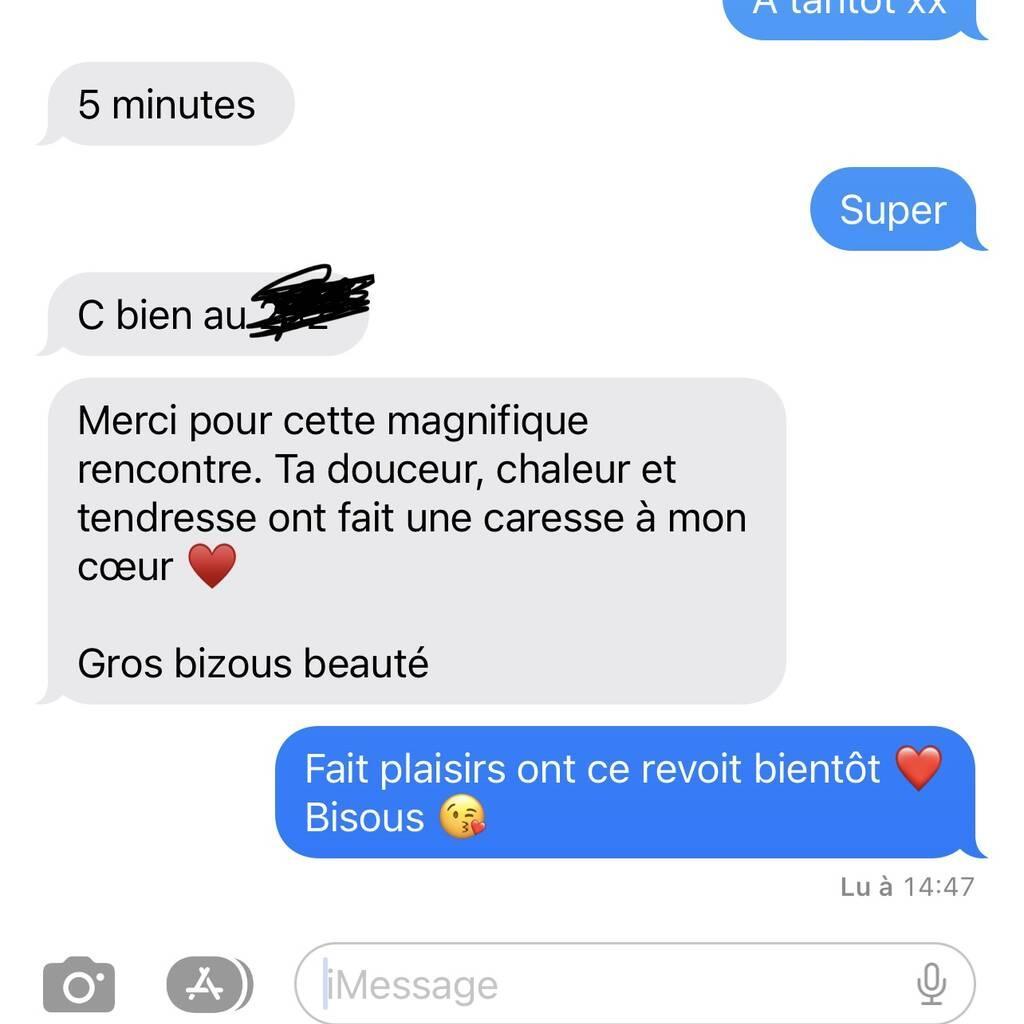Start voice dictation with the microphone
This screenshot has height=1024, width=1024.
pos(931,985)
